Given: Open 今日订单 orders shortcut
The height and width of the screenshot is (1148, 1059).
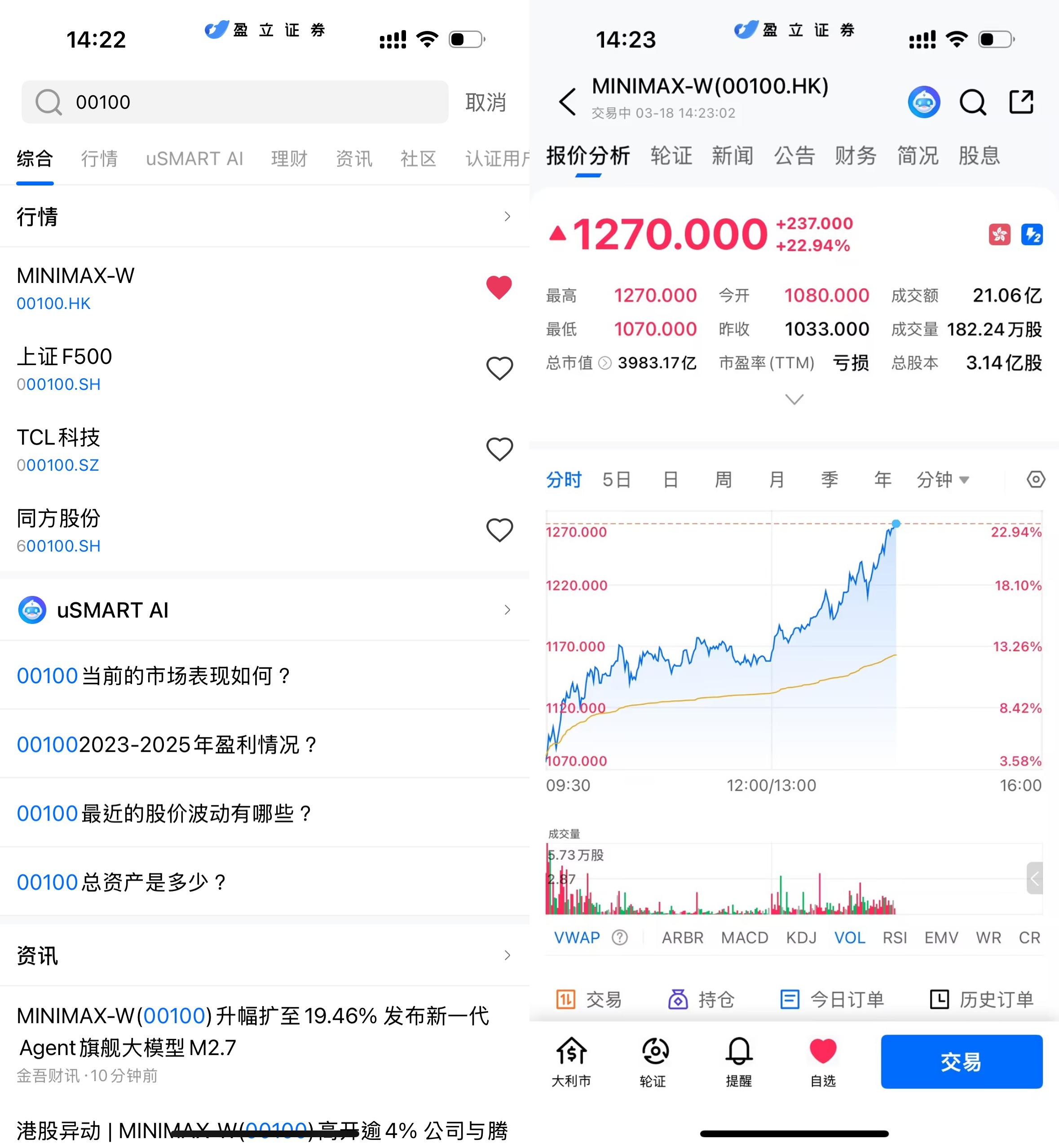Looking at the screenshot, I should pyautogui.click(x=832, y=999).
